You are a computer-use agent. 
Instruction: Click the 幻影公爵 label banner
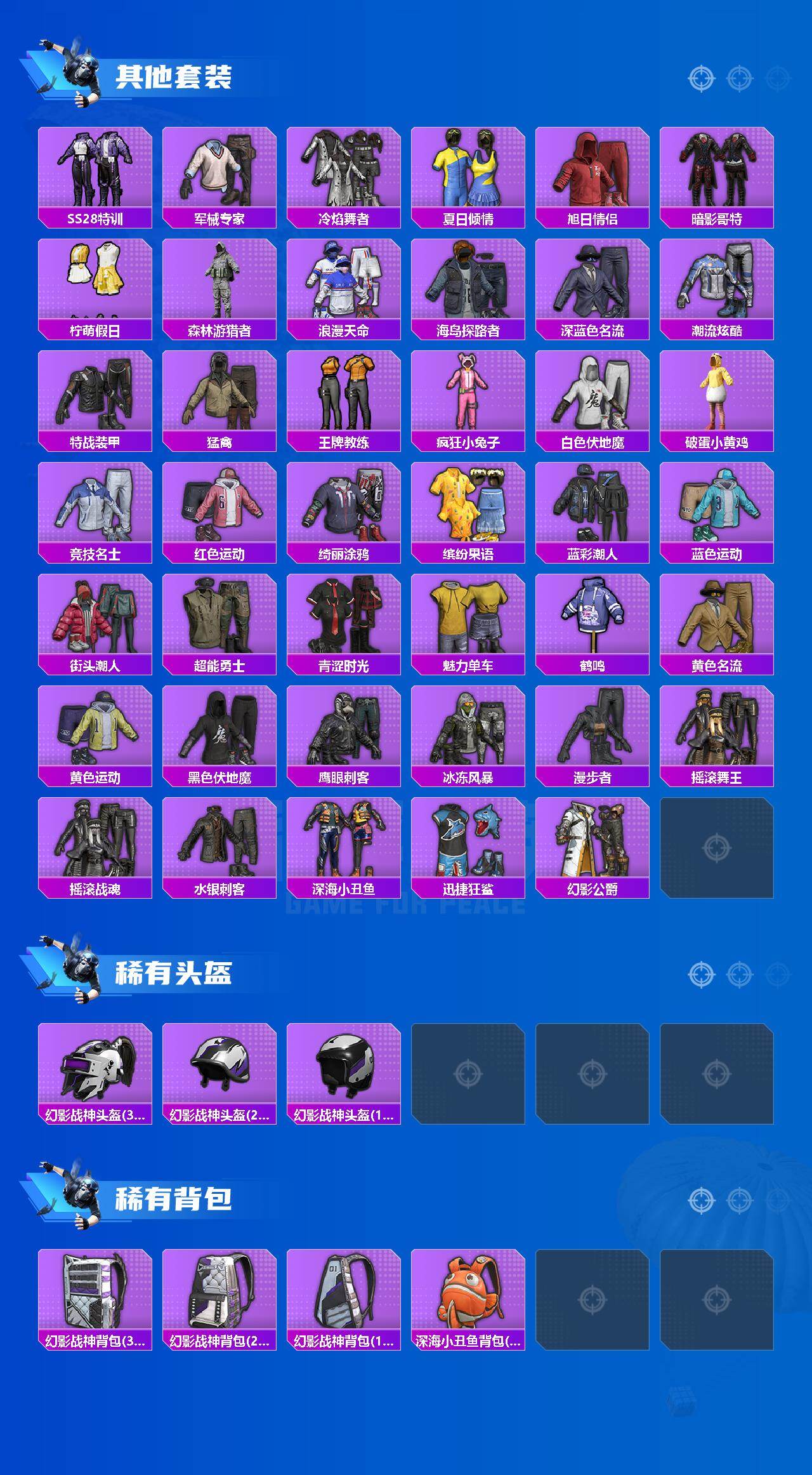coord(594,889)
